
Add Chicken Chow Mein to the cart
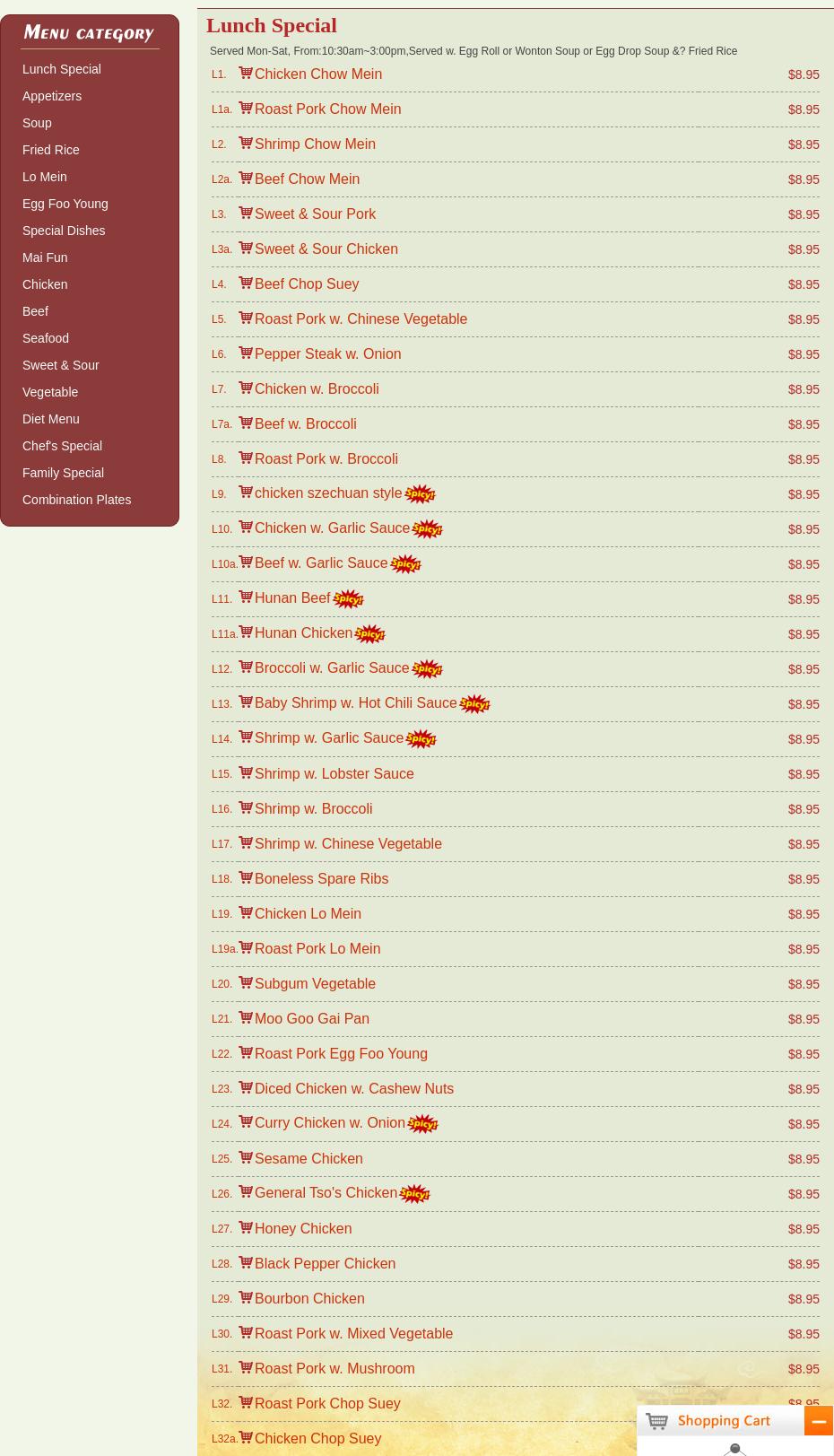pos(317,74)
